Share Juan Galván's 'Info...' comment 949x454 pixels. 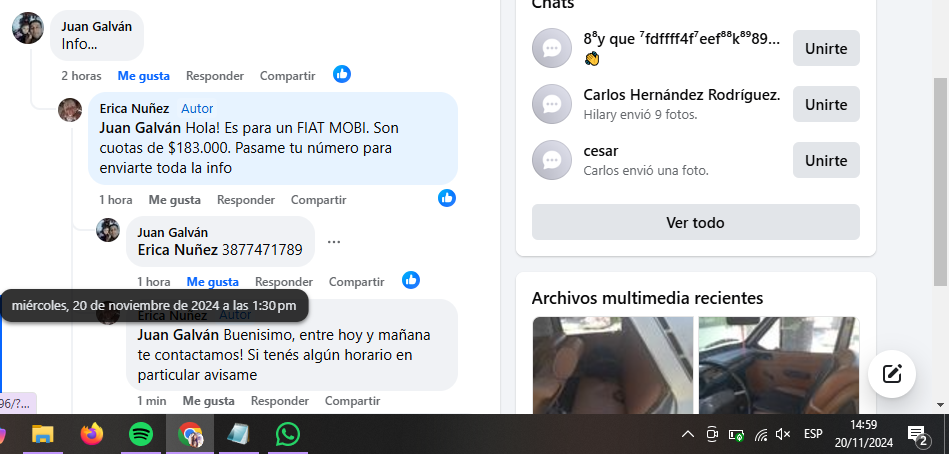(x=287, y=75)
